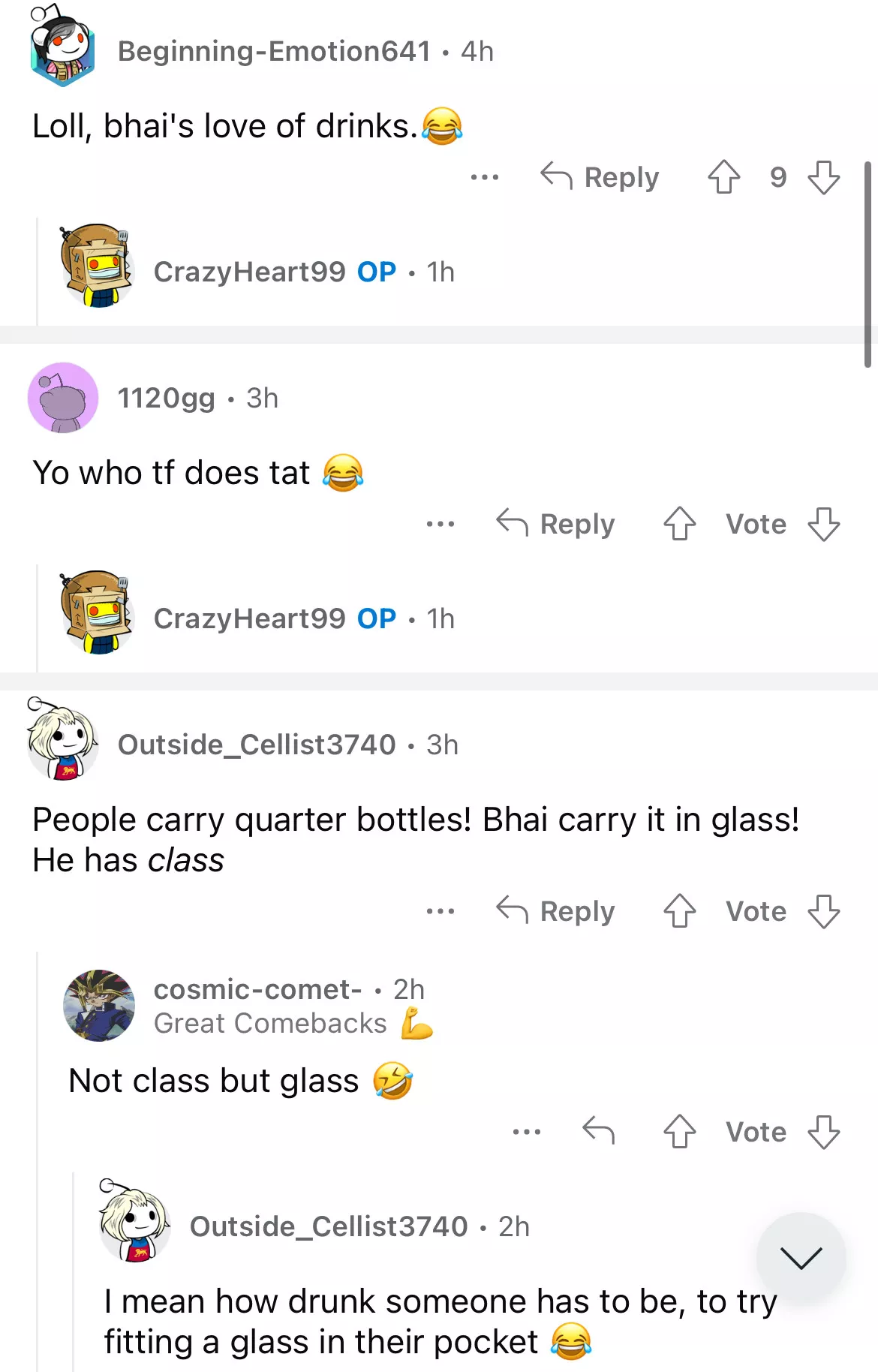The width and height of the screenshot is (878, 1372).
Task: Upvote Beginning-Emotion641's comment
Action: pos(723,177)
